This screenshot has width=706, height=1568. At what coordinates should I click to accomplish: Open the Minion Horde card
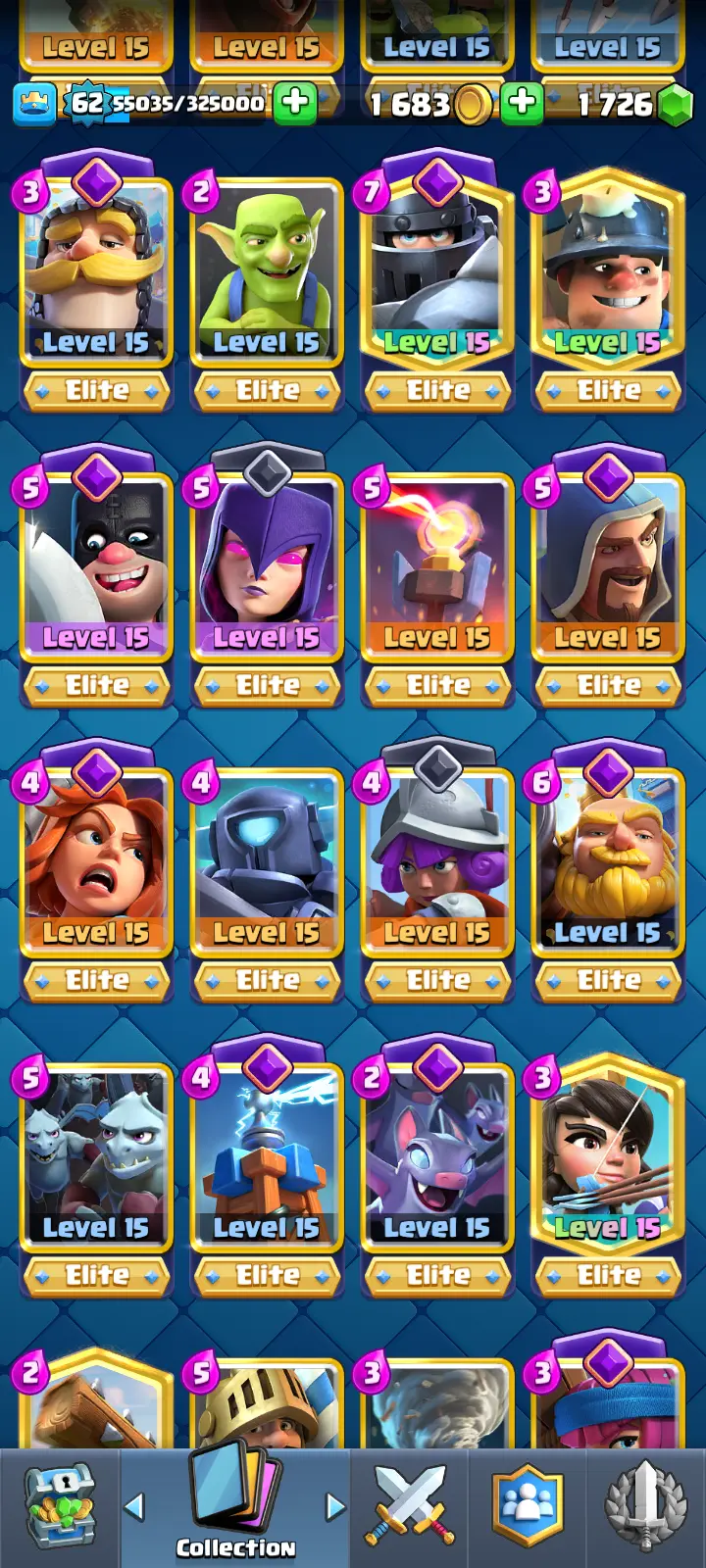pyautogui.click(x=96, y=1156)
